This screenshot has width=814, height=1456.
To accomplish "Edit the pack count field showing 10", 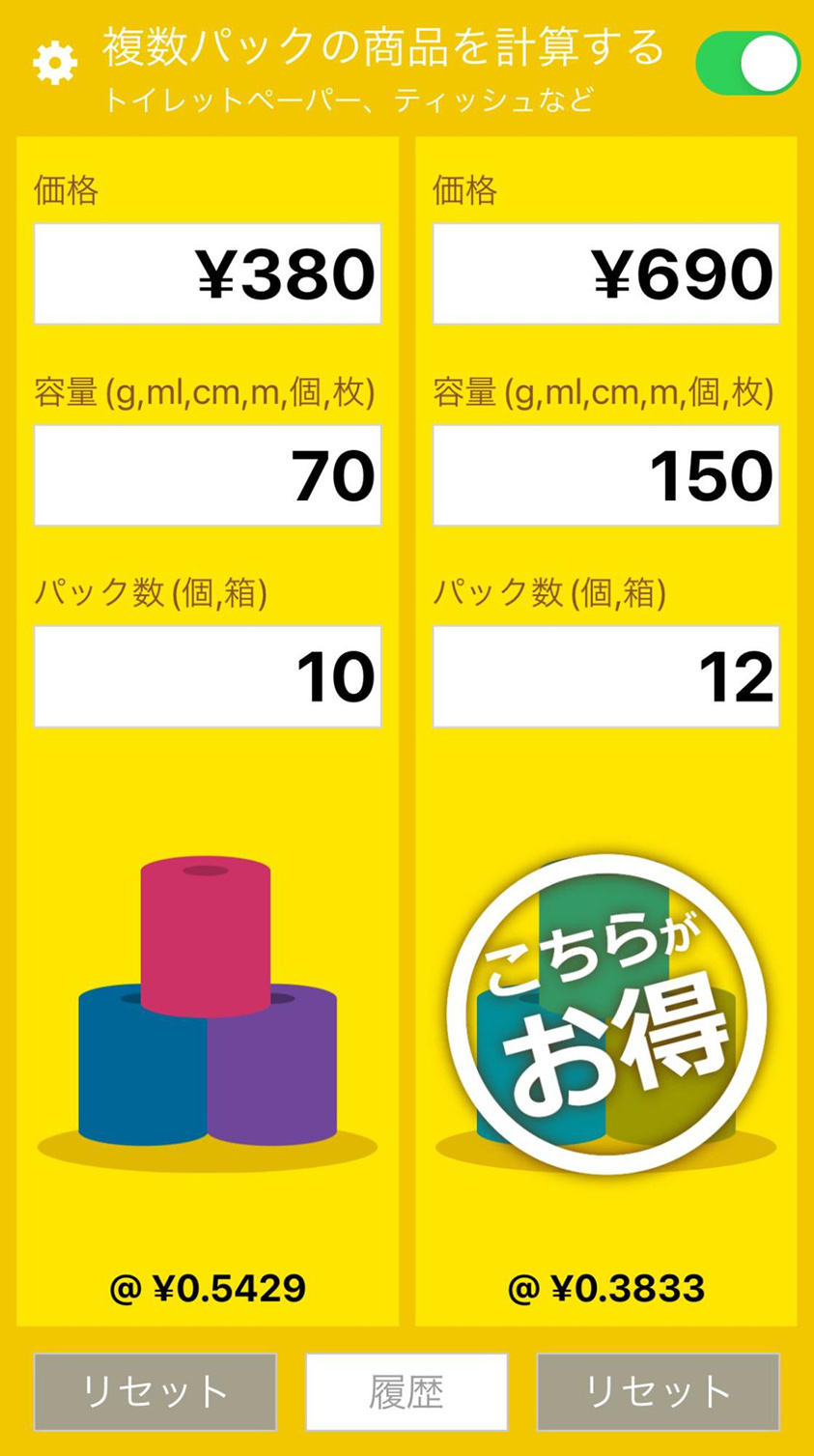I will [208, 676].
